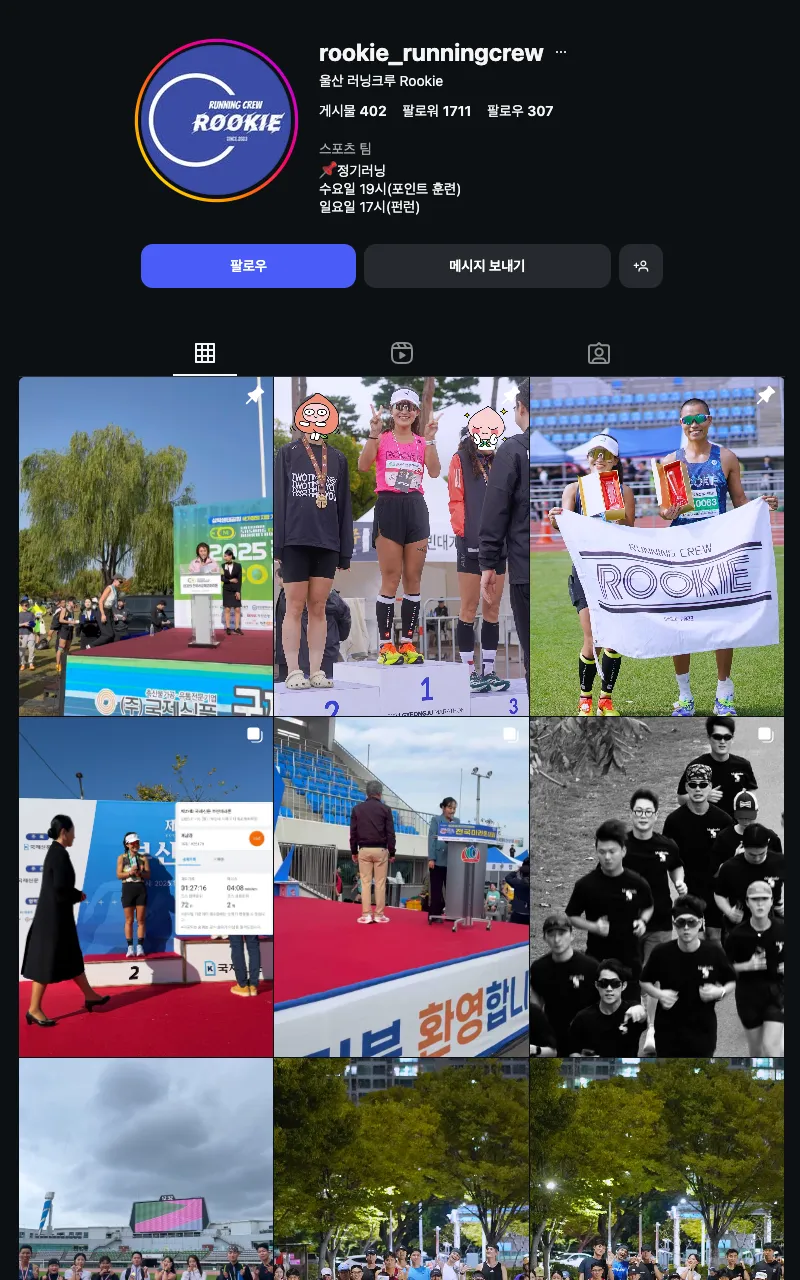This screenshot has height=1280, width=800.
Task: Switch to the posts grid tab
Action: coord(205,353)
